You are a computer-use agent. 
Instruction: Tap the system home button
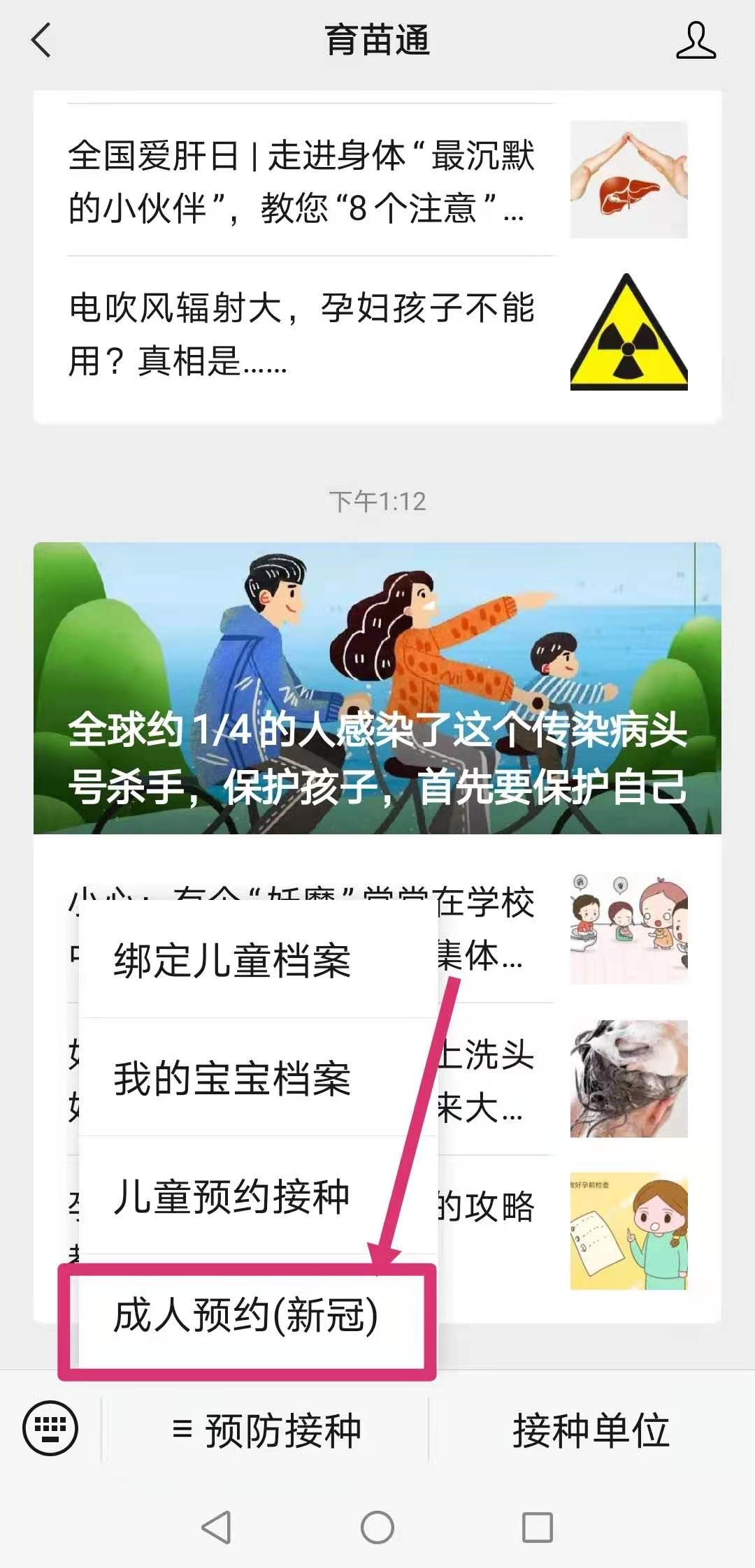(x=377, y=1527)
